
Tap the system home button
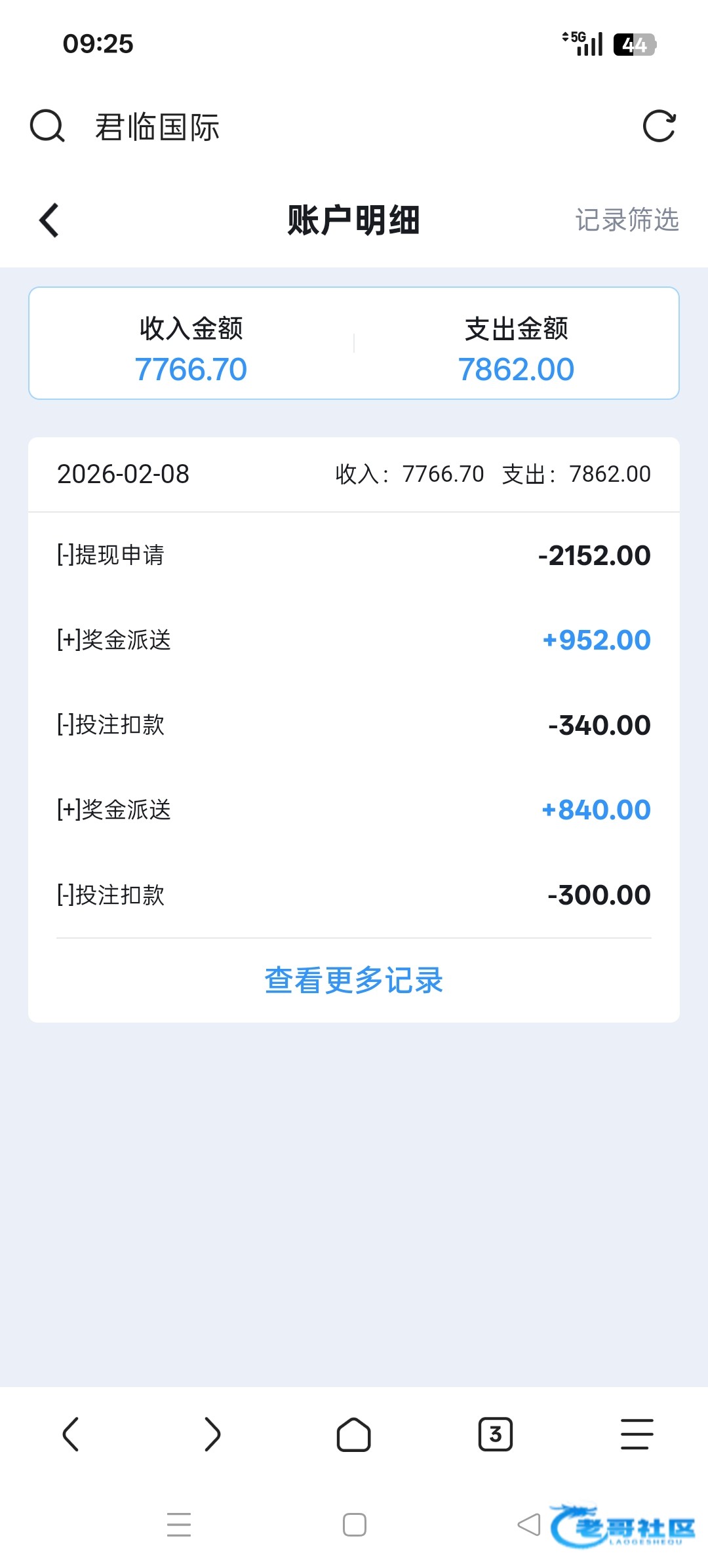click(355, 1525)
